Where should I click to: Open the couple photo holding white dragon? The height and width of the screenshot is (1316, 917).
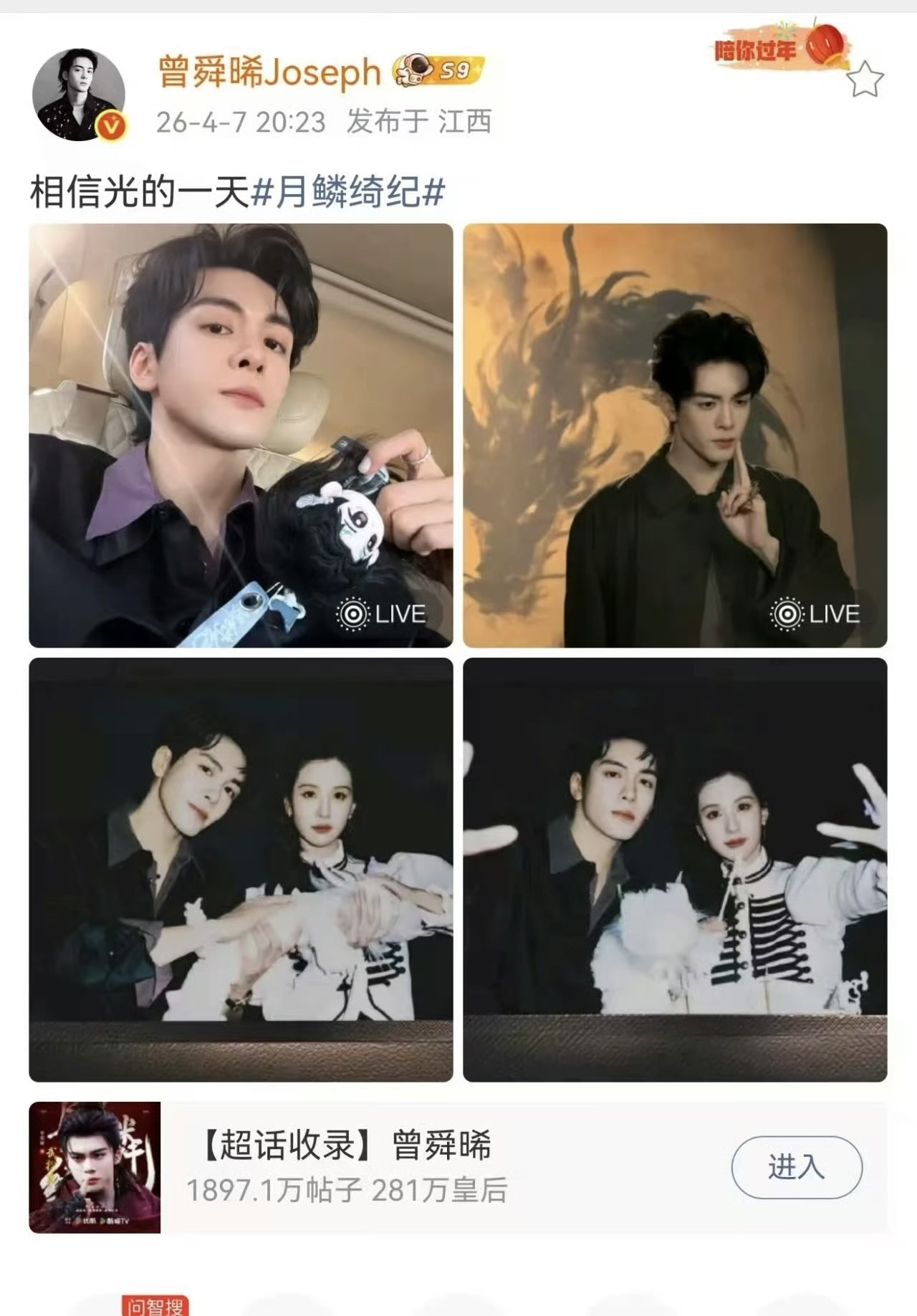[x=241, y=870]
